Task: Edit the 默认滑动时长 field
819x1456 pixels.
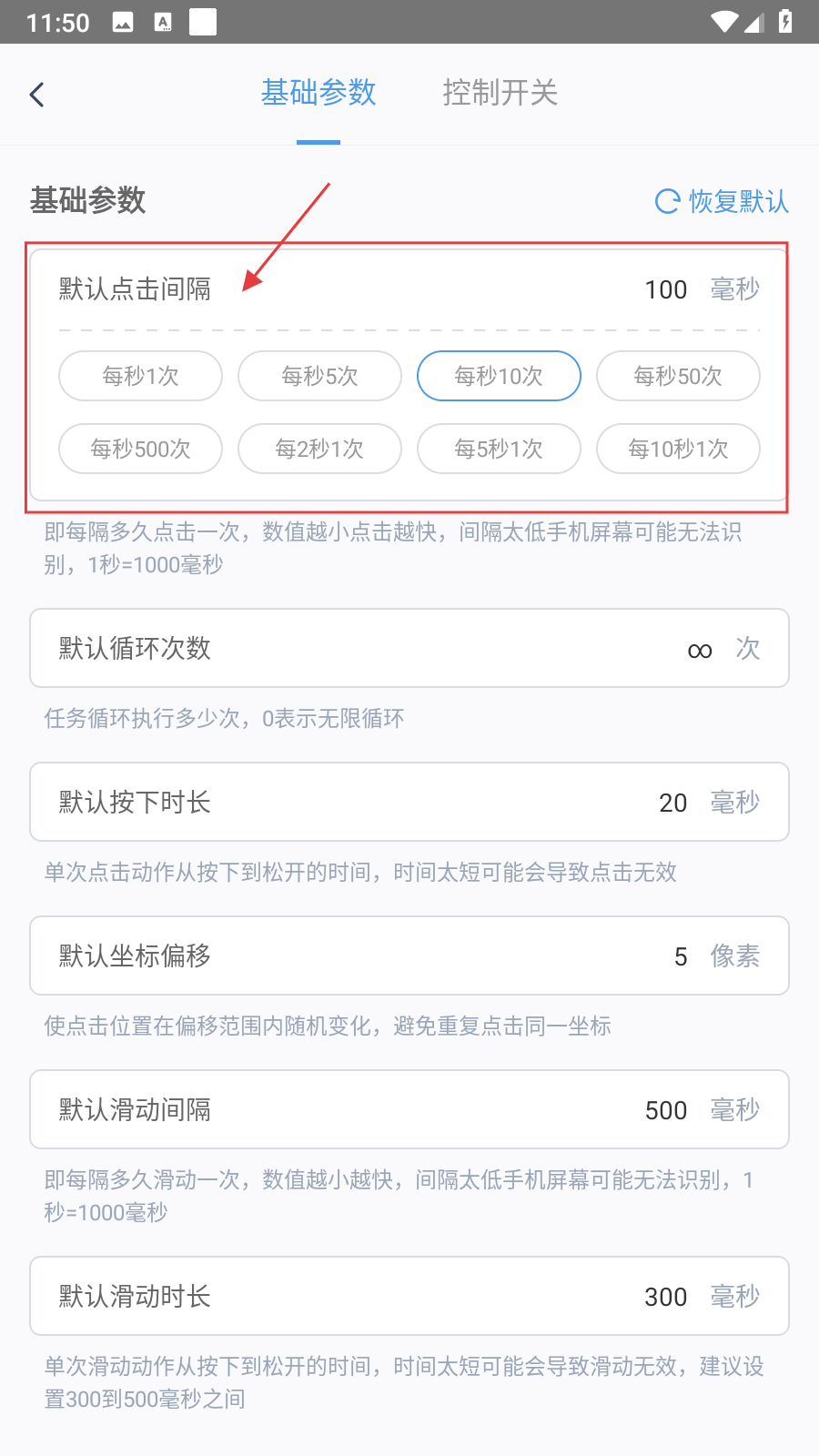Action: [665, 1297]
